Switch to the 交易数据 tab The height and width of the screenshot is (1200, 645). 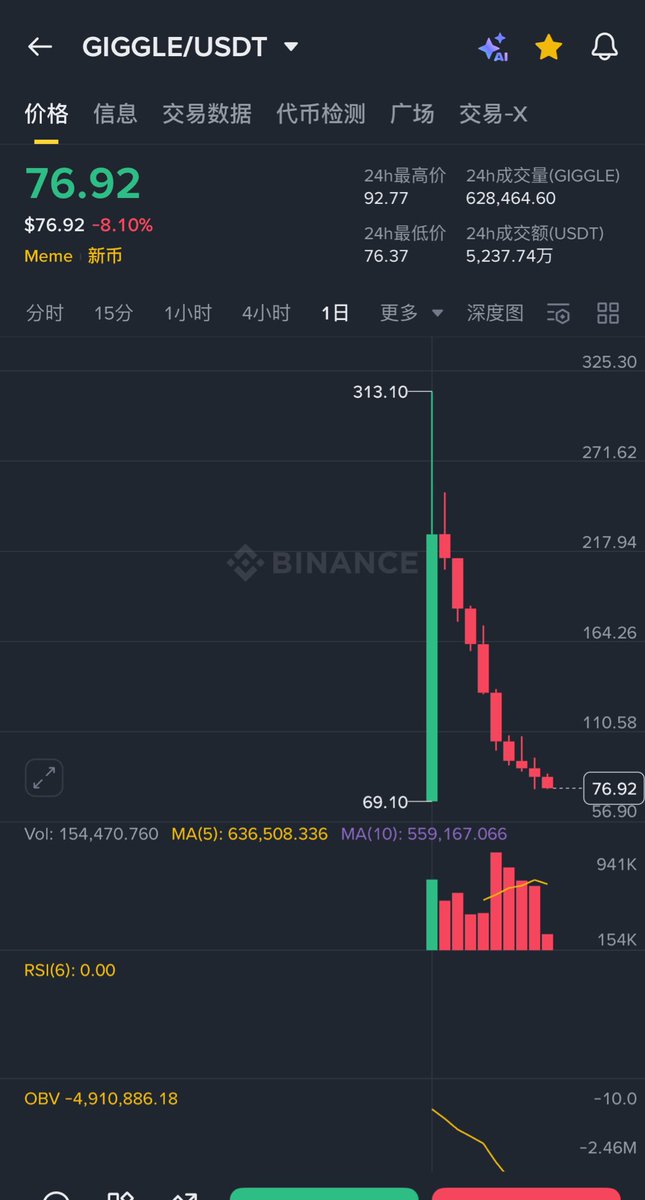[207, 114]
